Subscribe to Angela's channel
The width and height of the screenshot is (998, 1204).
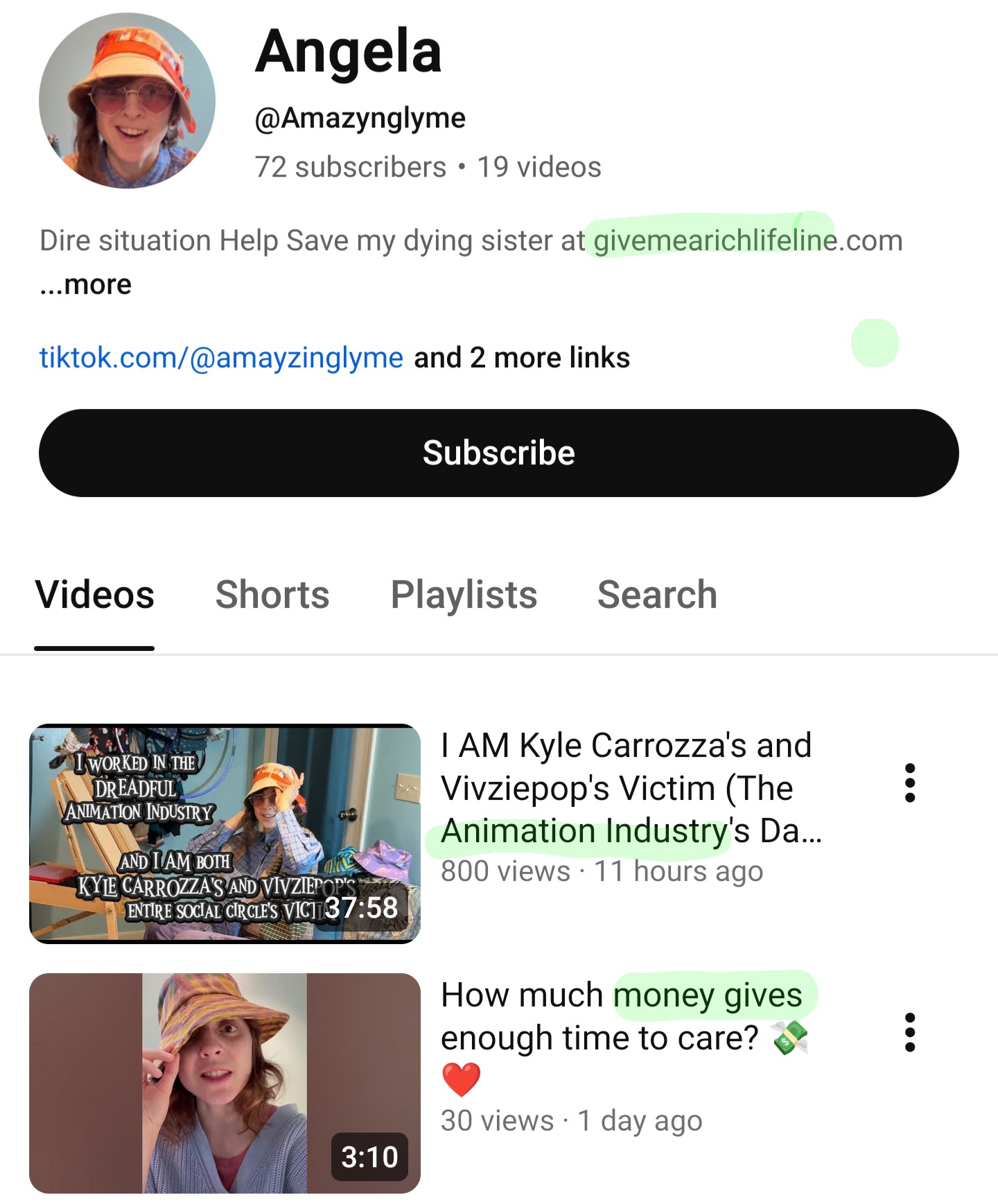(498, 453)
